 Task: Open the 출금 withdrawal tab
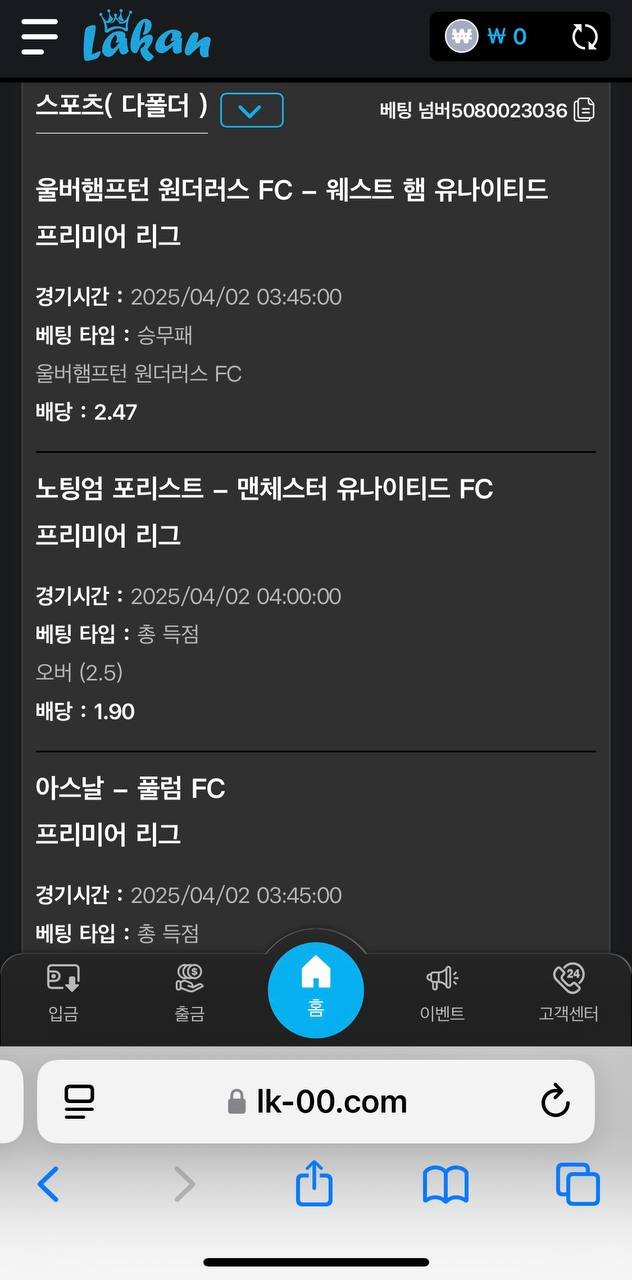click(189, 992)
